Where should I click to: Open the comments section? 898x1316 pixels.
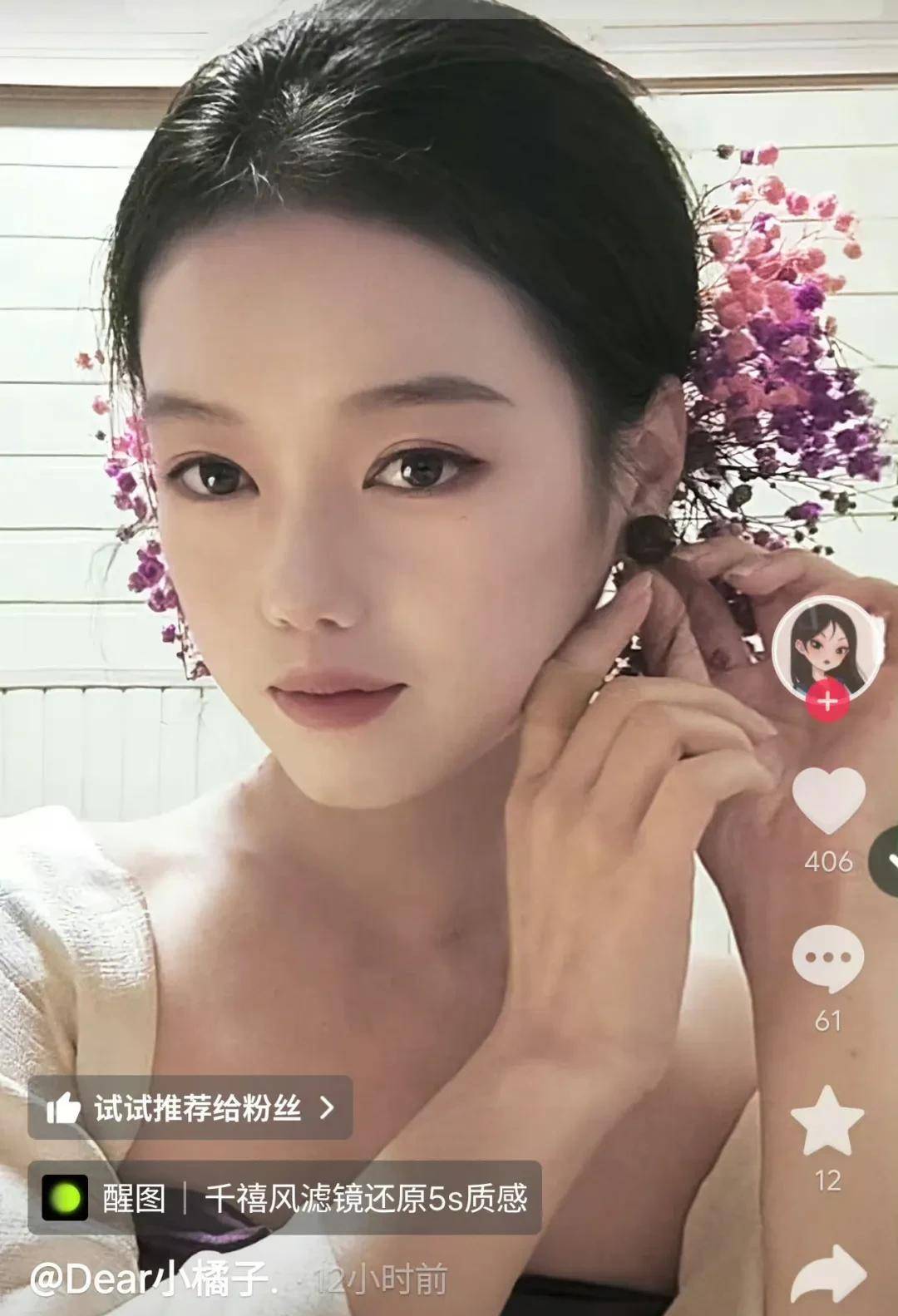[x=828, y=960]
